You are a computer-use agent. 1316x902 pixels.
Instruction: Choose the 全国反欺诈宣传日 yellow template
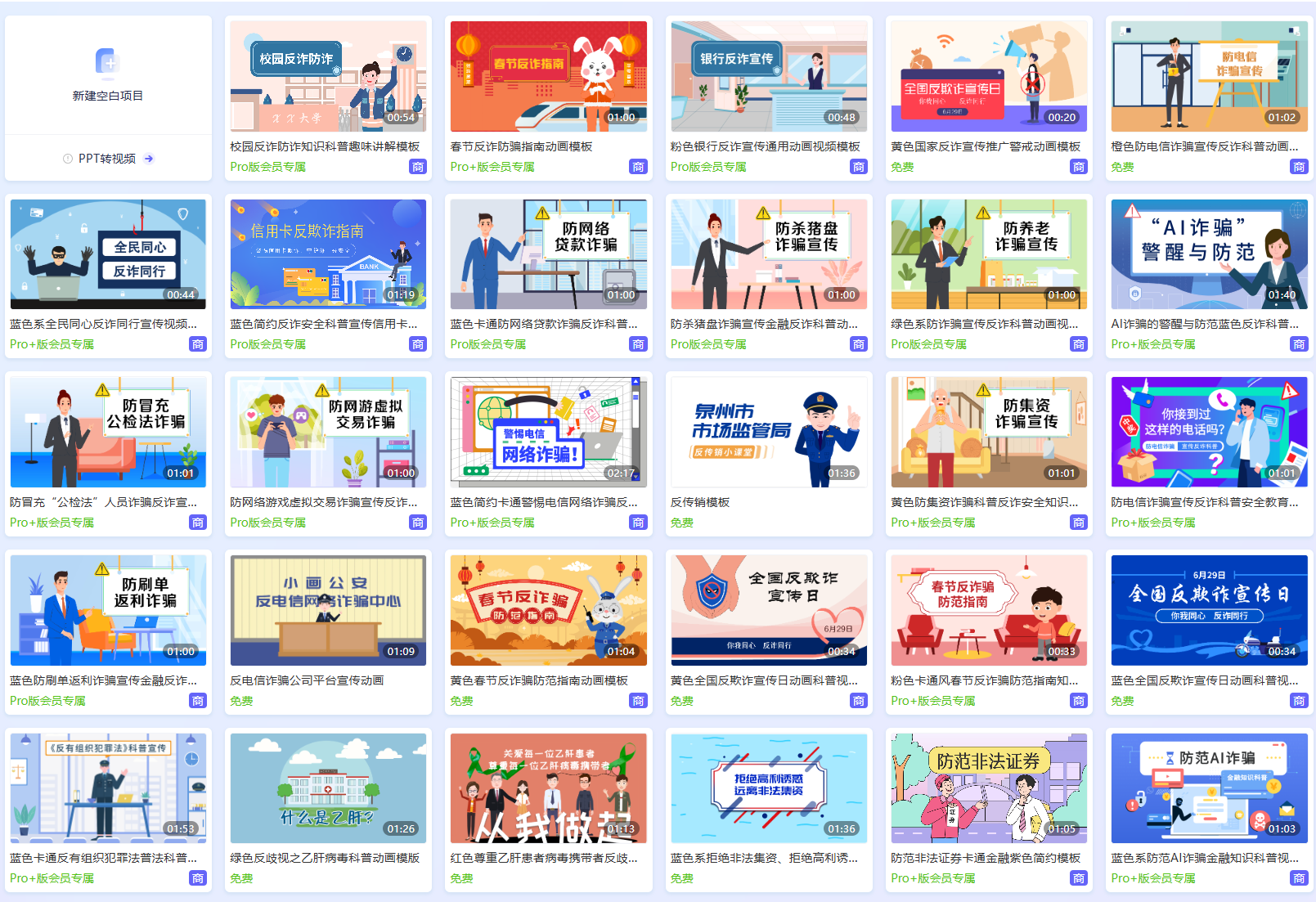988,77
